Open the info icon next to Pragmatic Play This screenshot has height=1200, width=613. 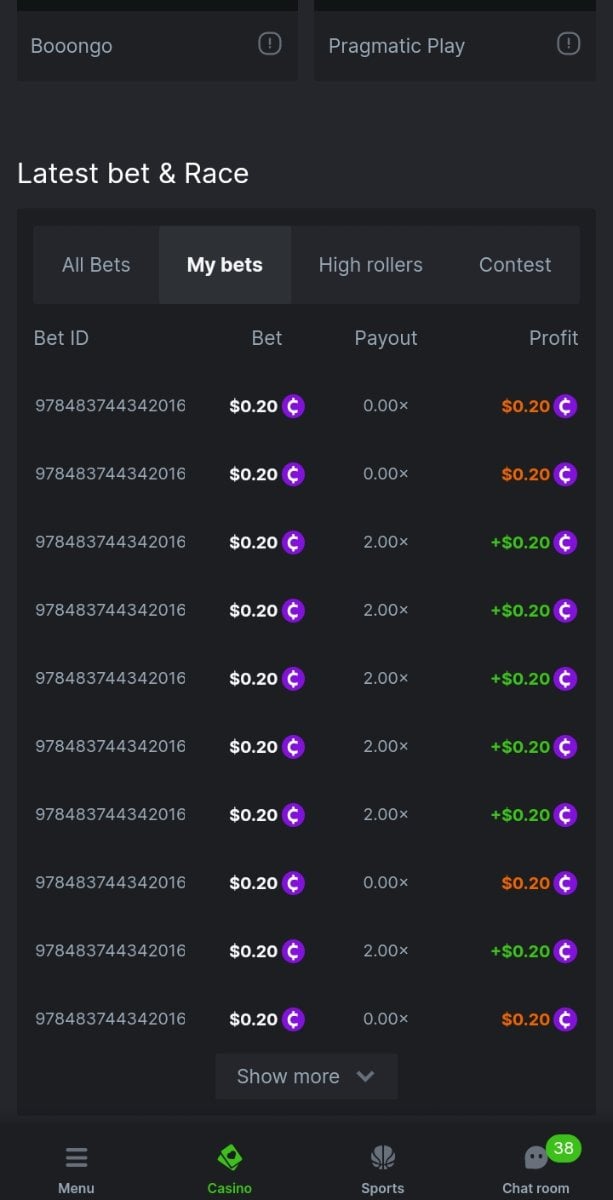click(568, 44)
